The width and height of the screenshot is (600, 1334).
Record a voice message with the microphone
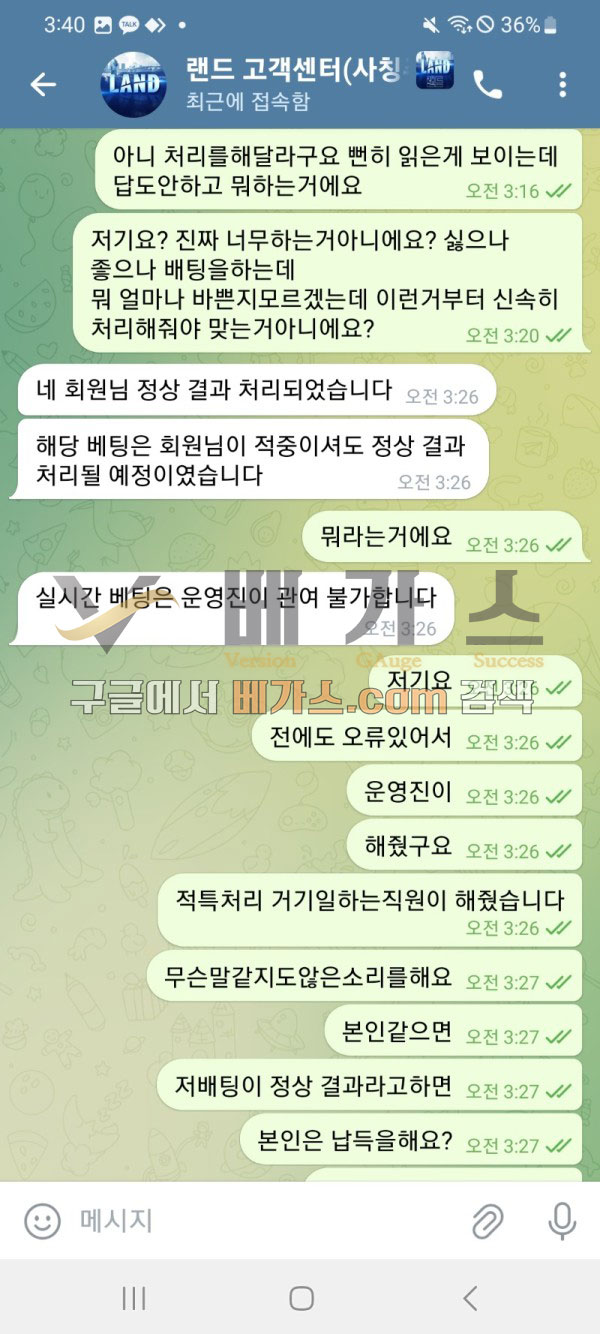click(x=561, y=1220)
